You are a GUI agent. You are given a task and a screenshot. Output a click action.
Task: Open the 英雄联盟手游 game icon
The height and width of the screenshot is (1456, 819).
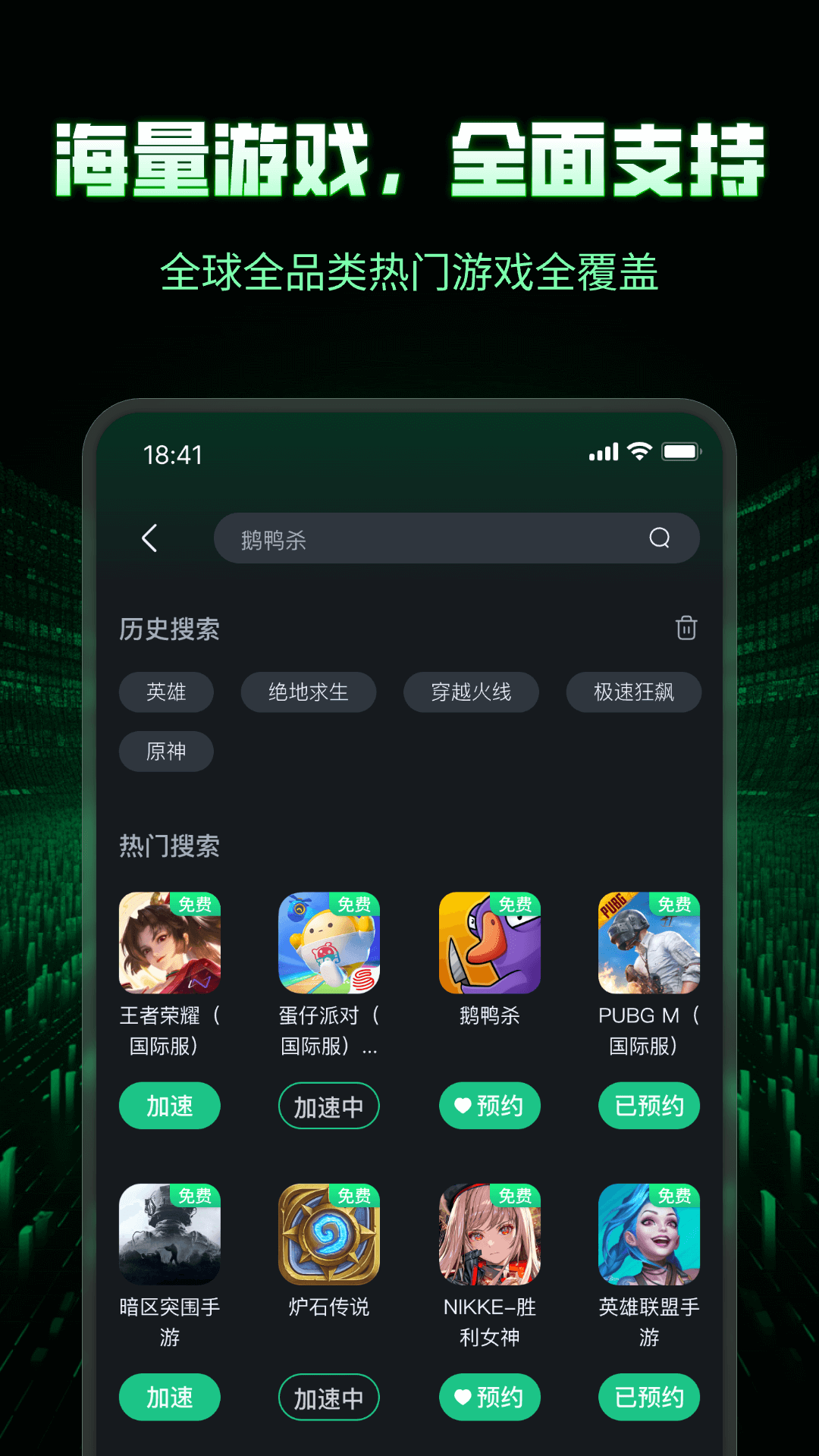(648, 1236)
